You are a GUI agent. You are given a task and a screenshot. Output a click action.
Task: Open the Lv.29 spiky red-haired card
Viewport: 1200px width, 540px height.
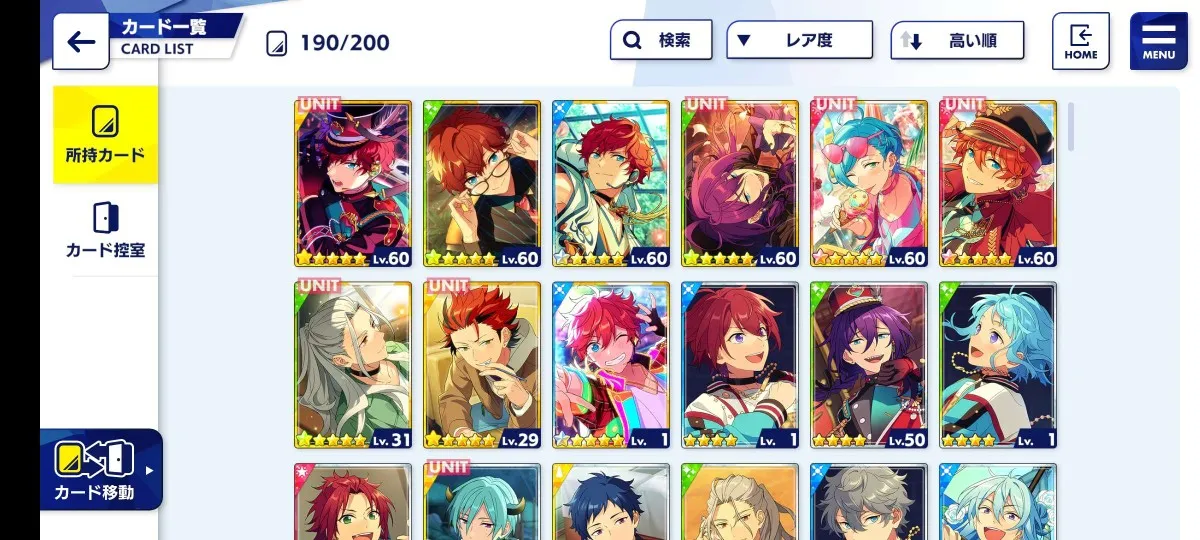pos(481,364)
